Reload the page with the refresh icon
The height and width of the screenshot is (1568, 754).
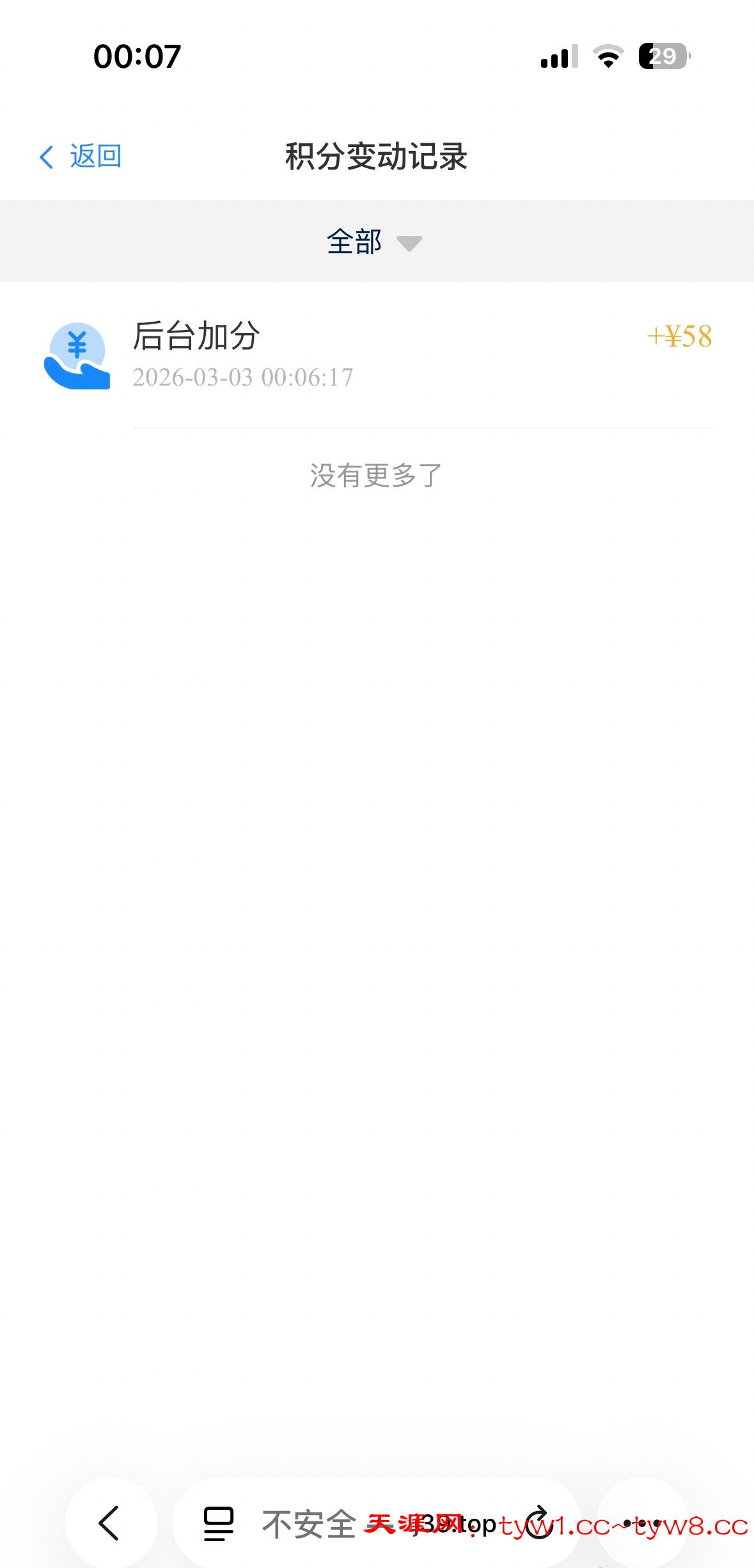(x=538, y=1523)
